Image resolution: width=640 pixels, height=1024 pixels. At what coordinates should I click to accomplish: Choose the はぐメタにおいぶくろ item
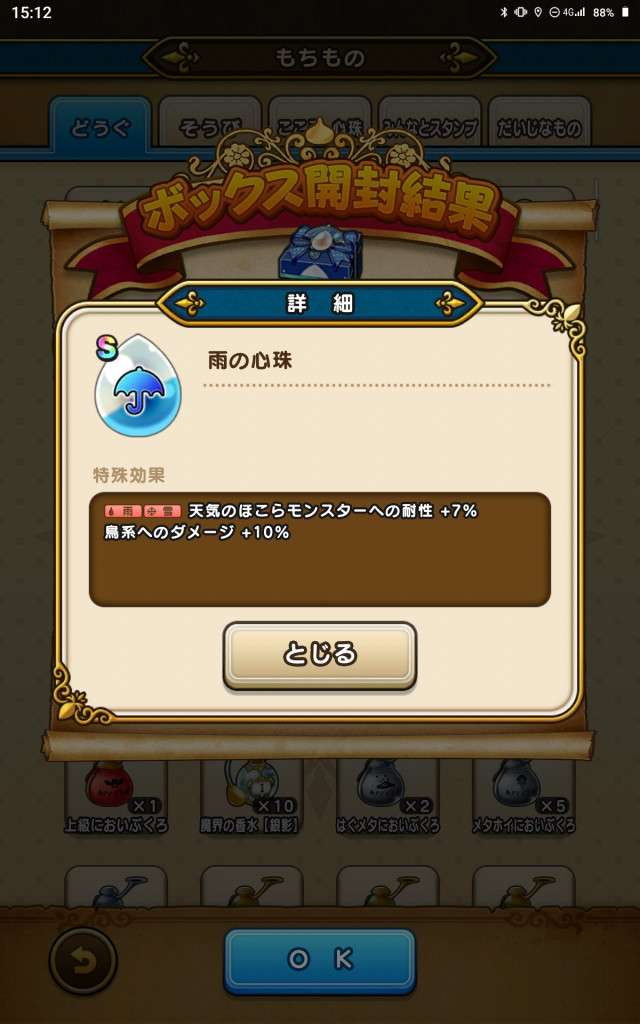click(386, 795)
